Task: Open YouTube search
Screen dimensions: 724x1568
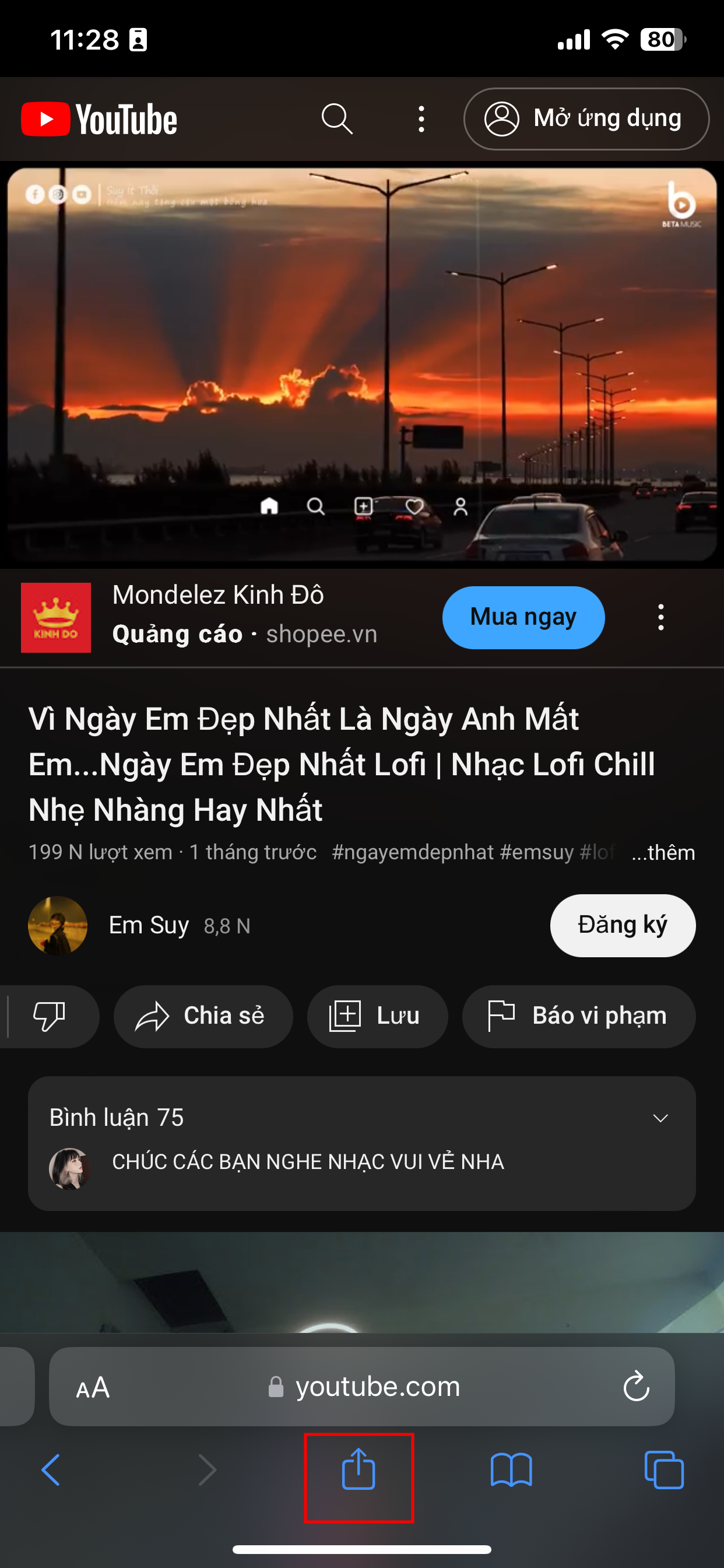Action: pos(338,118)
